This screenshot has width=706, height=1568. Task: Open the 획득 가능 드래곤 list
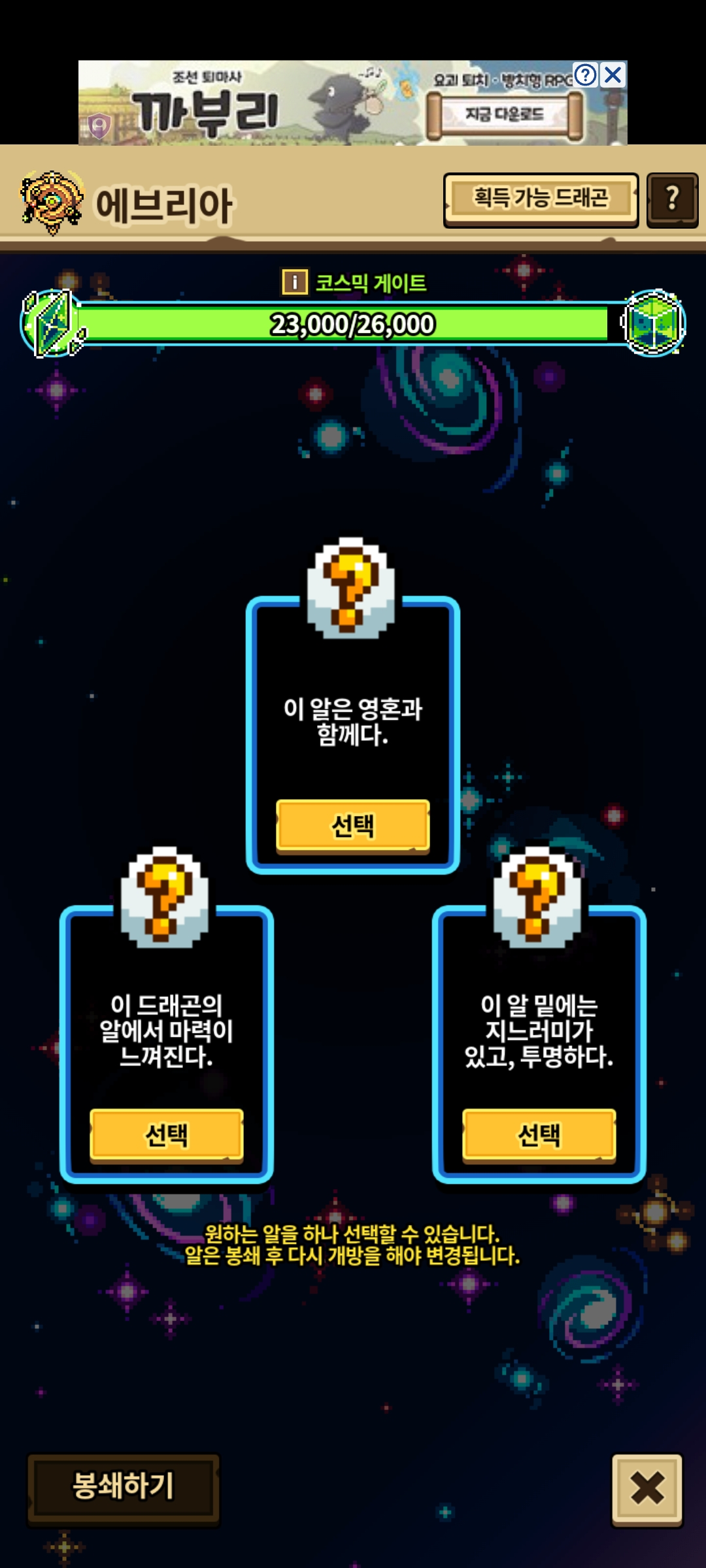[x=541, y=199]
